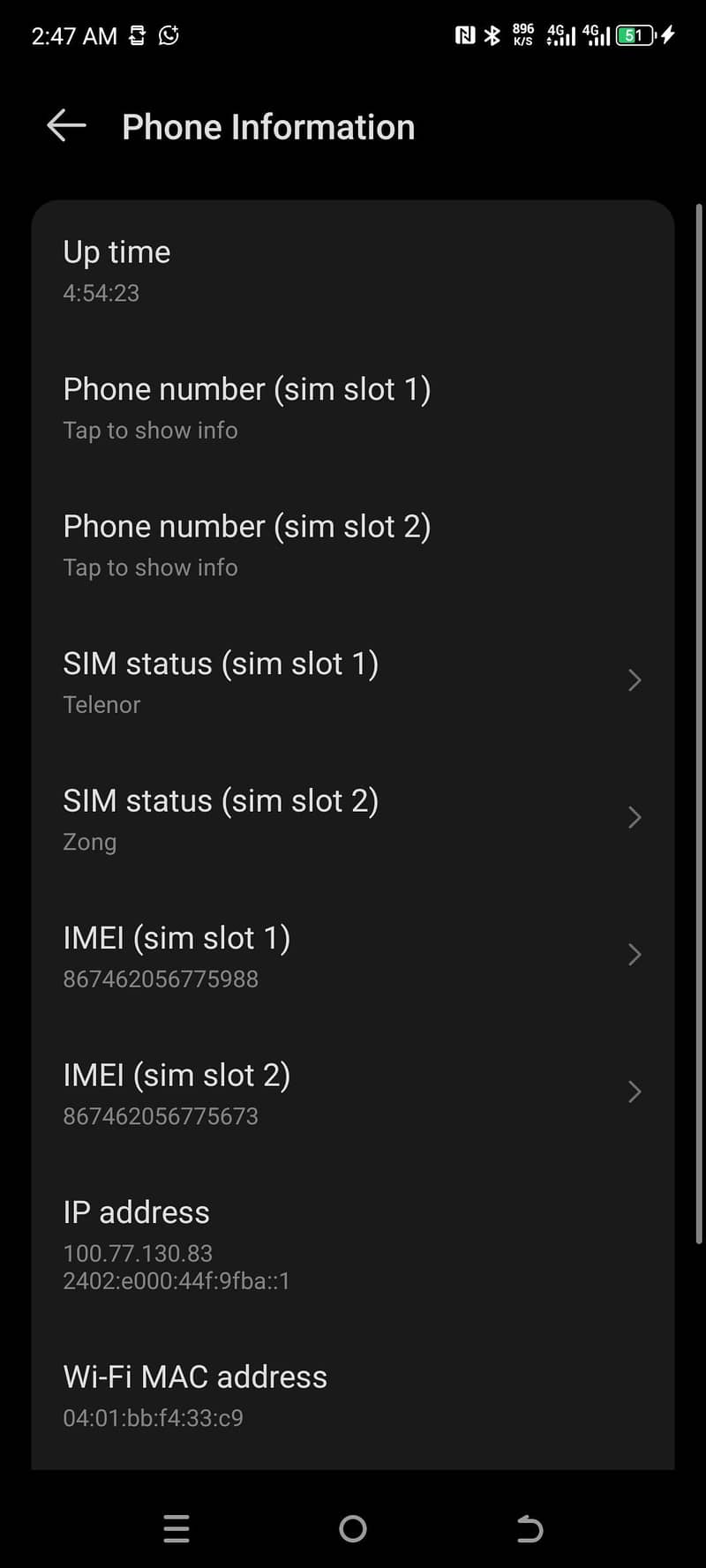Go back from Phone Information
Screen dimensions: 706x1568
coord(66,126)
